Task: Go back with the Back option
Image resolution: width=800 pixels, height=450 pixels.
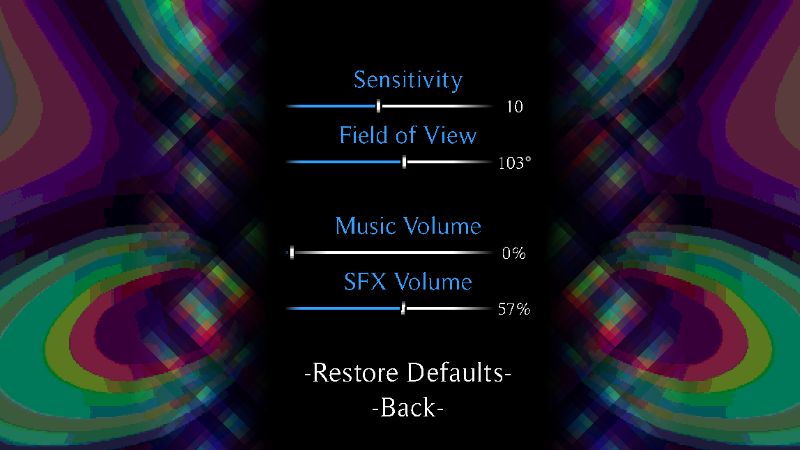Action: click(408, 408)
